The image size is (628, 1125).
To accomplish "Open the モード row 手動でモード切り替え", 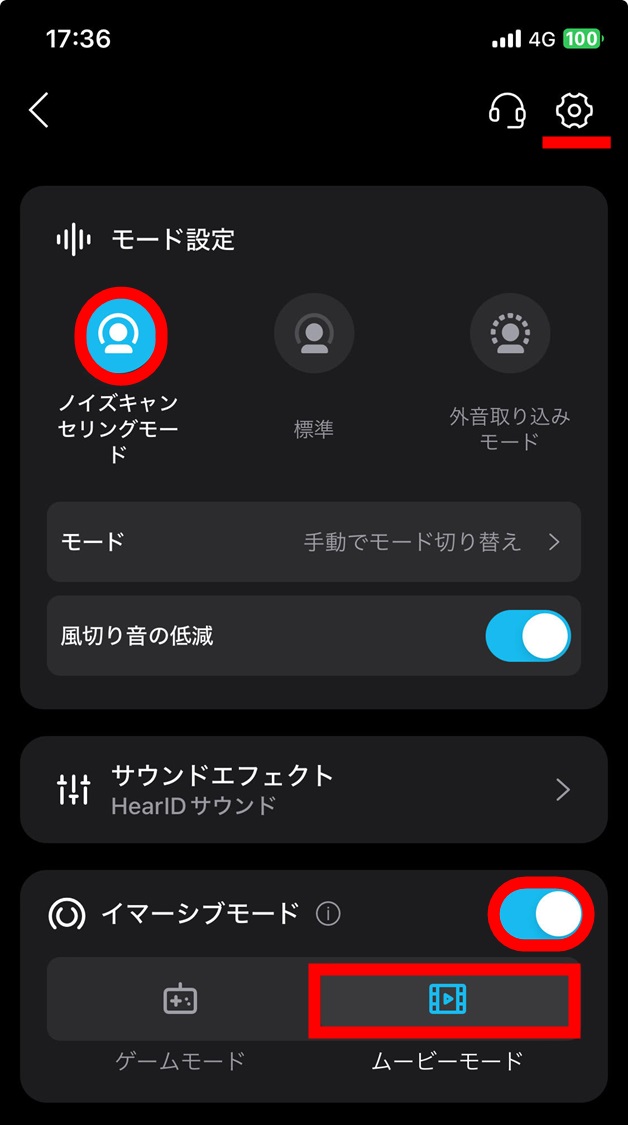I will [x=314, y=542].
